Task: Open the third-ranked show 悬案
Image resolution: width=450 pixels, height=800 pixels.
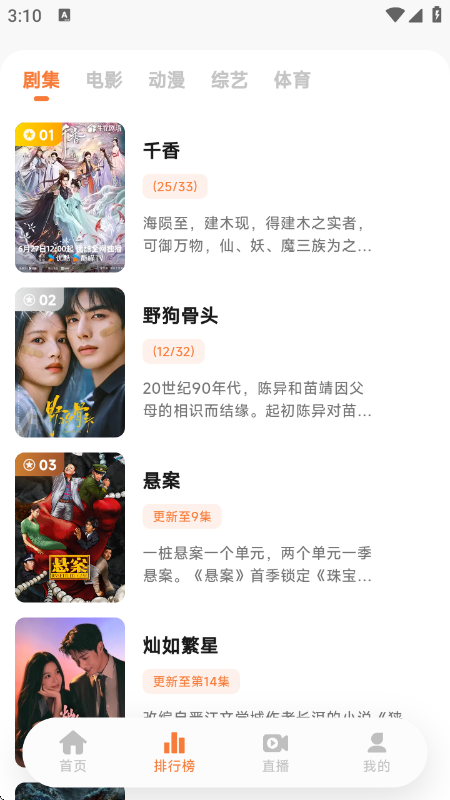Action: click(x=225, y=527)
